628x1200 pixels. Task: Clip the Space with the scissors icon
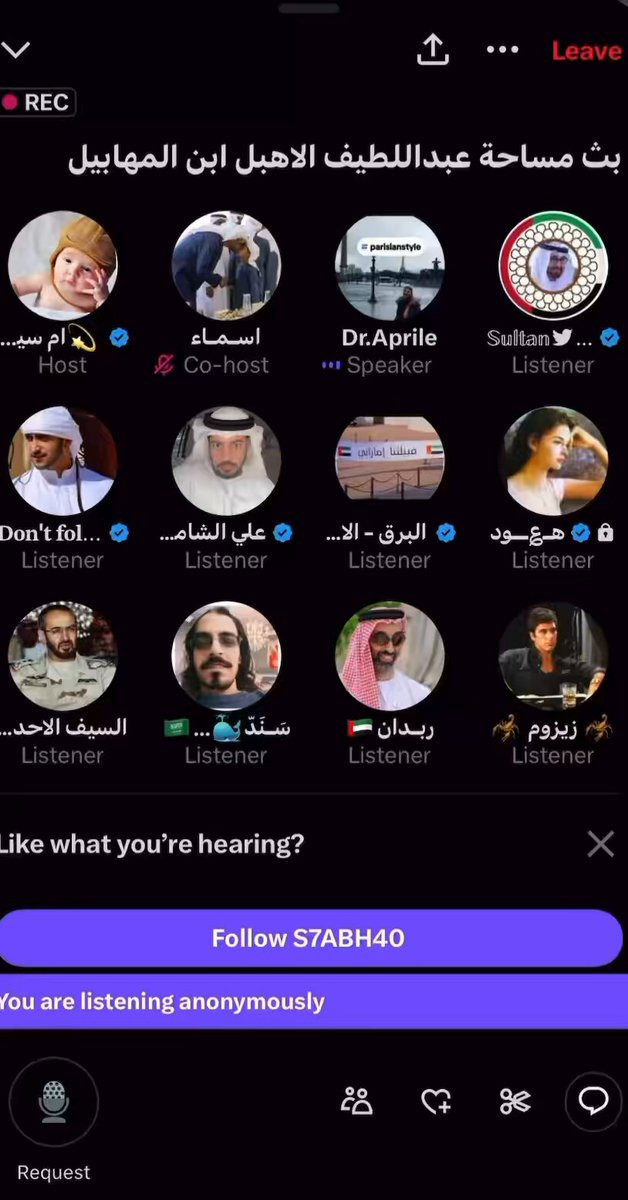tap(514, 1101)
